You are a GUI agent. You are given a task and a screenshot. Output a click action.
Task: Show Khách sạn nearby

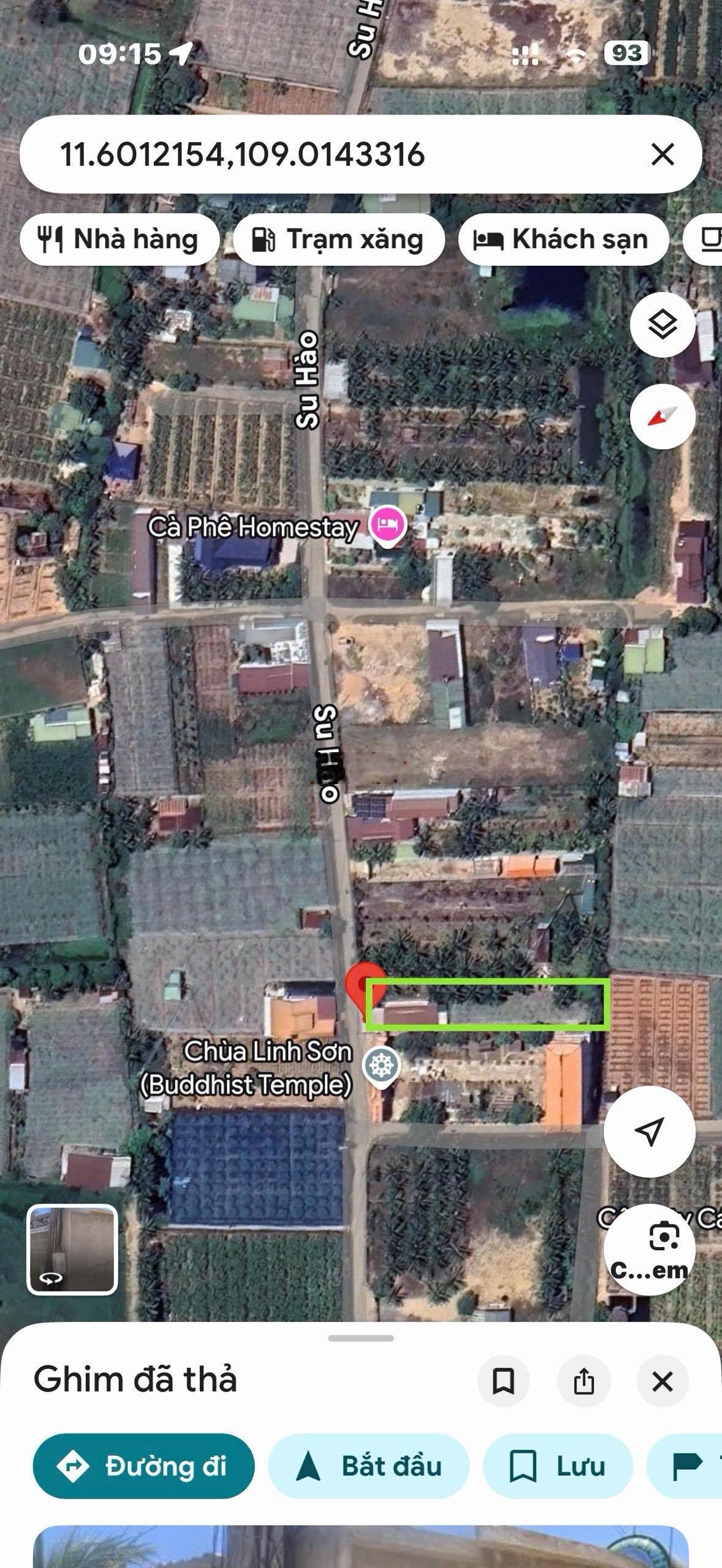(563, 239)
